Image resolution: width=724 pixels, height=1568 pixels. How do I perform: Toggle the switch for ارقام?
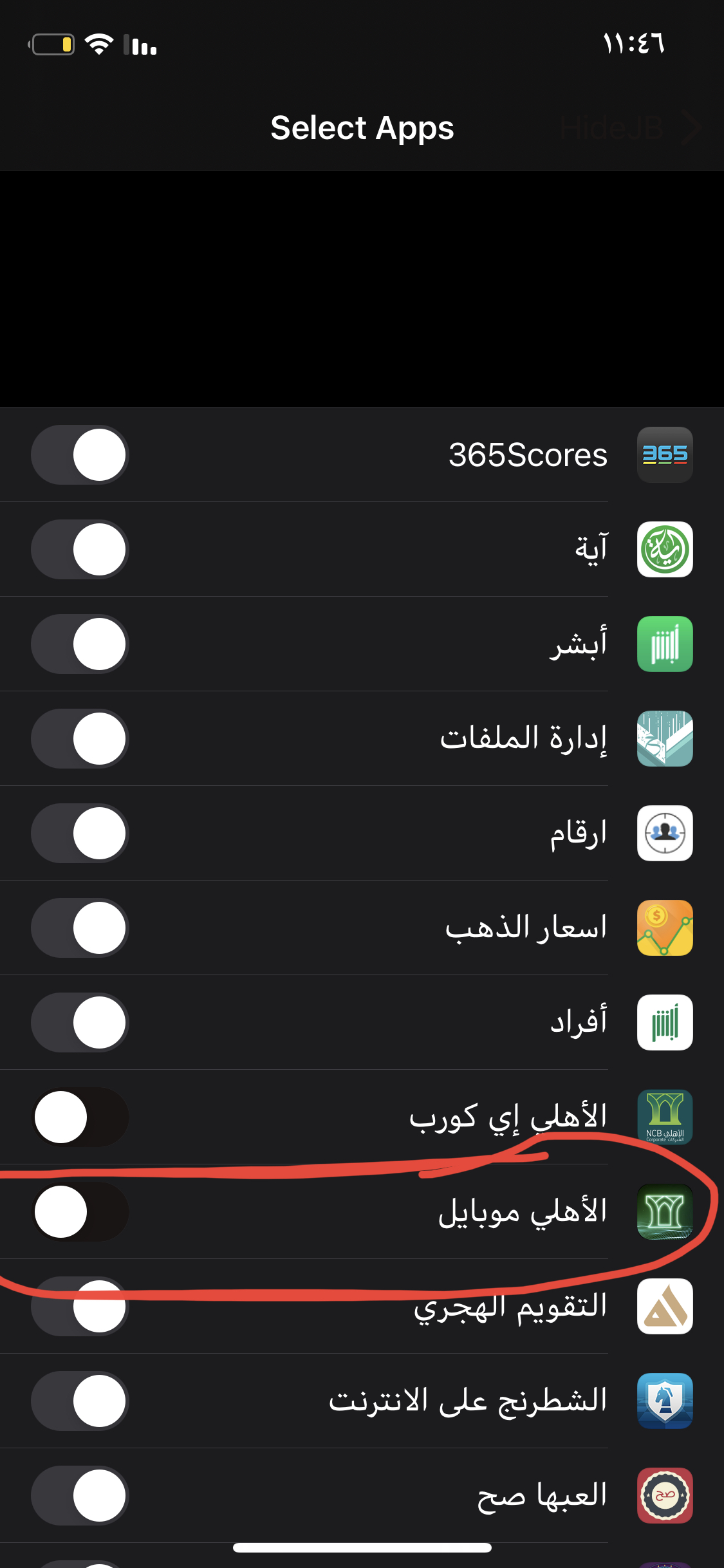[x=80, y=833]
